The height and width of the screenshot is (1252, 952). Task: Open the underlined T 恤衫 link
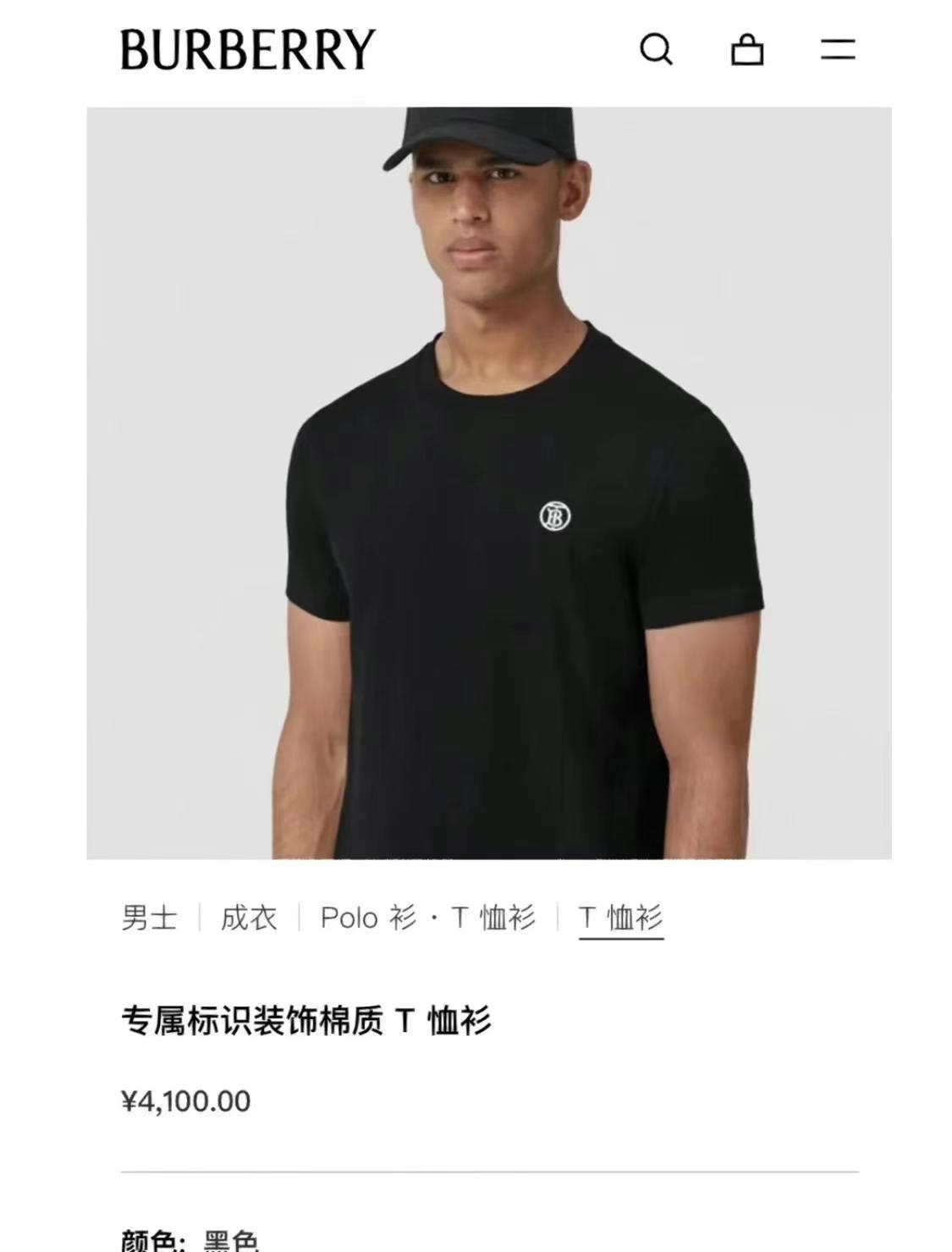click(621, 918)
